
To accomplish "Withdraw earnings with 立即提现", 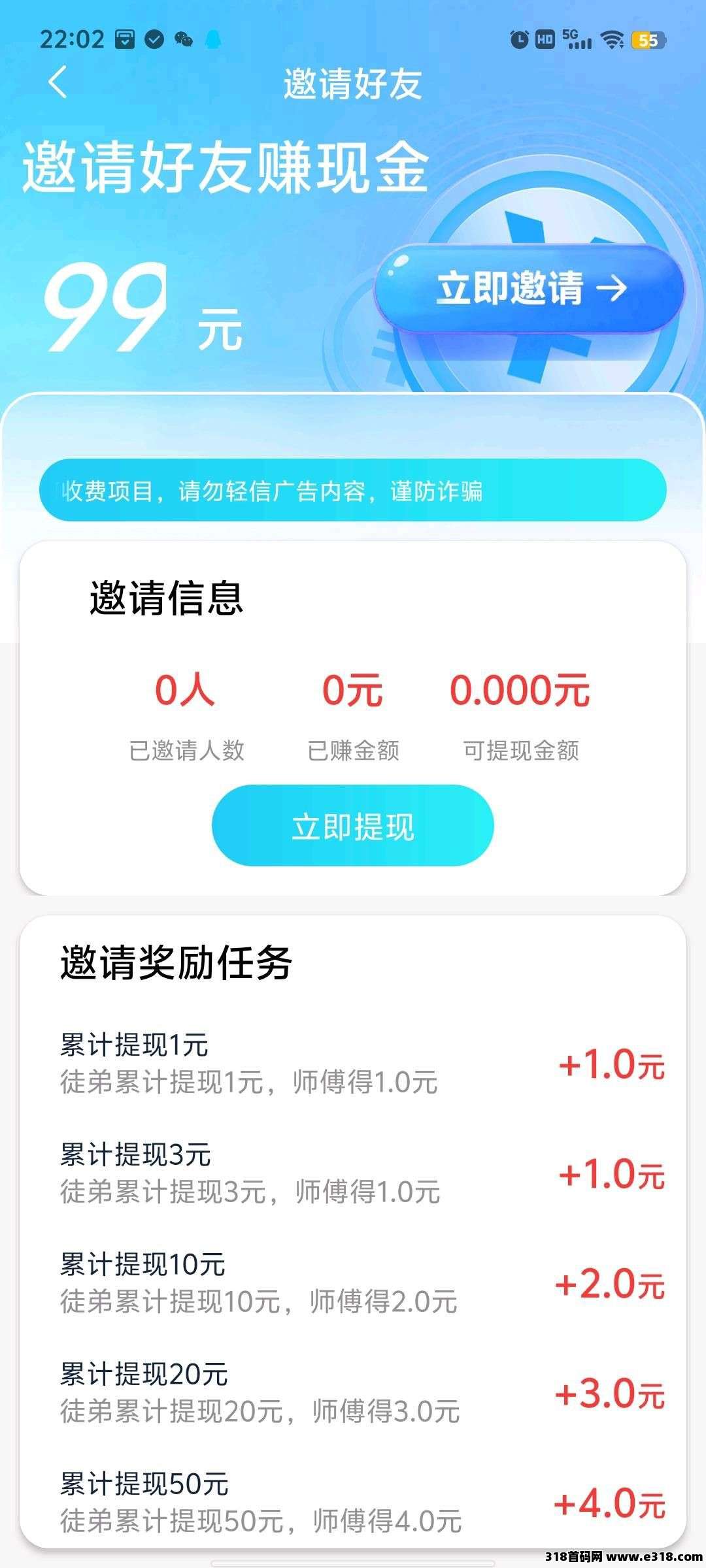I will pos(353,826).
